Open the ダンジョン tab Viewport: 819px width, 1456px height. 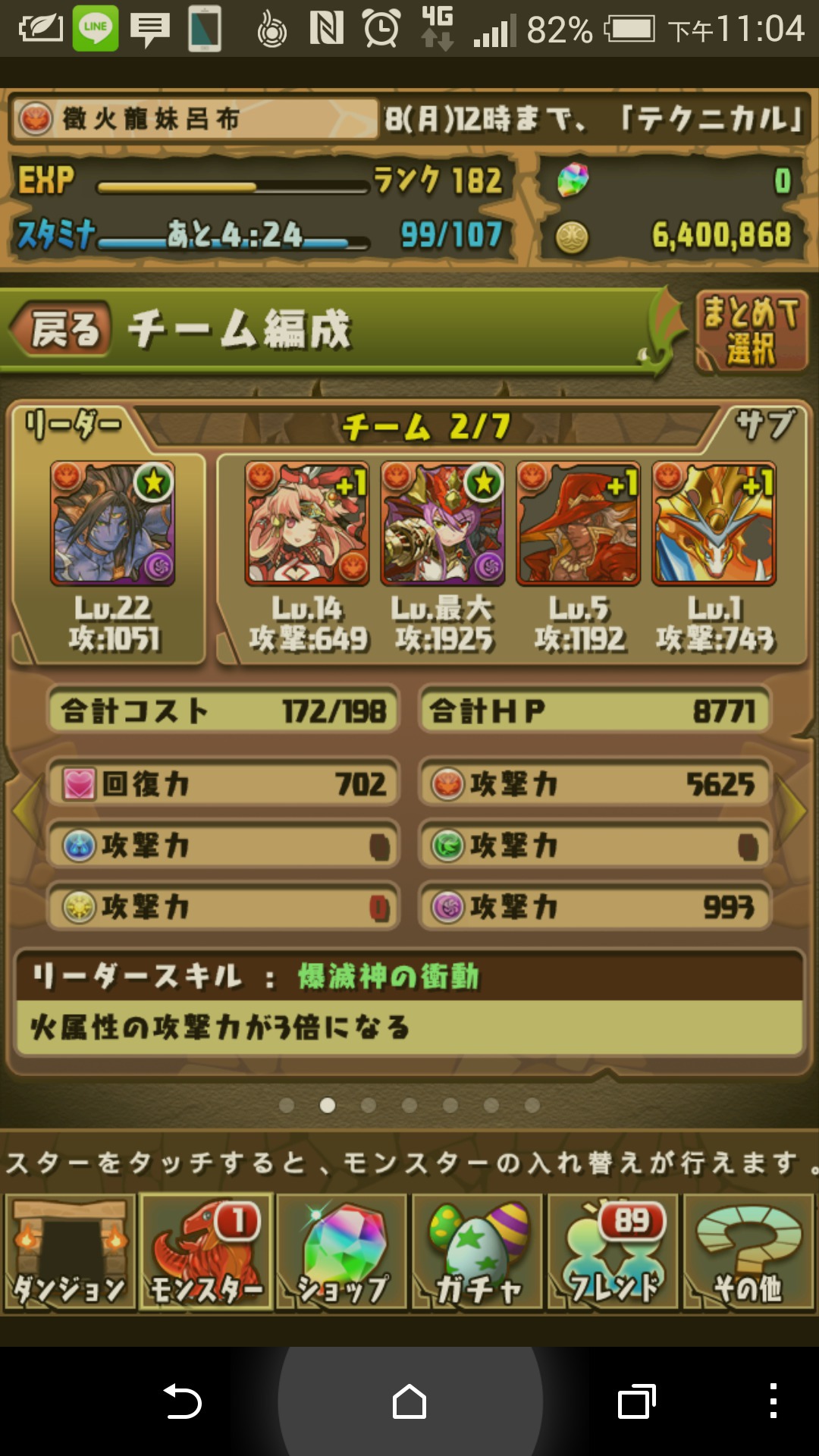pyautogui.click(x=70, y=1252)
